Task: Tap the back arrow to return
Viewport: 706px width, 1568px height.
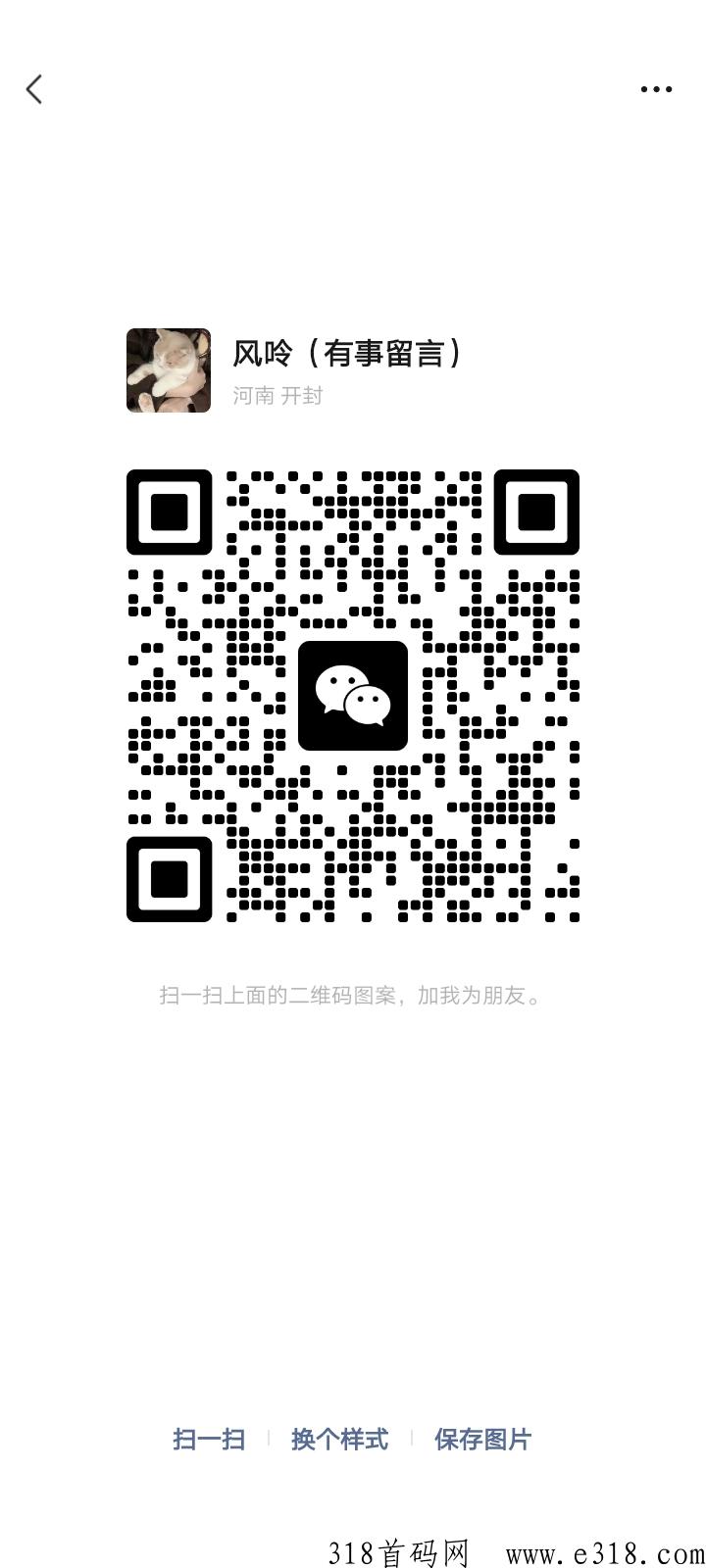Action: (35, 89)
